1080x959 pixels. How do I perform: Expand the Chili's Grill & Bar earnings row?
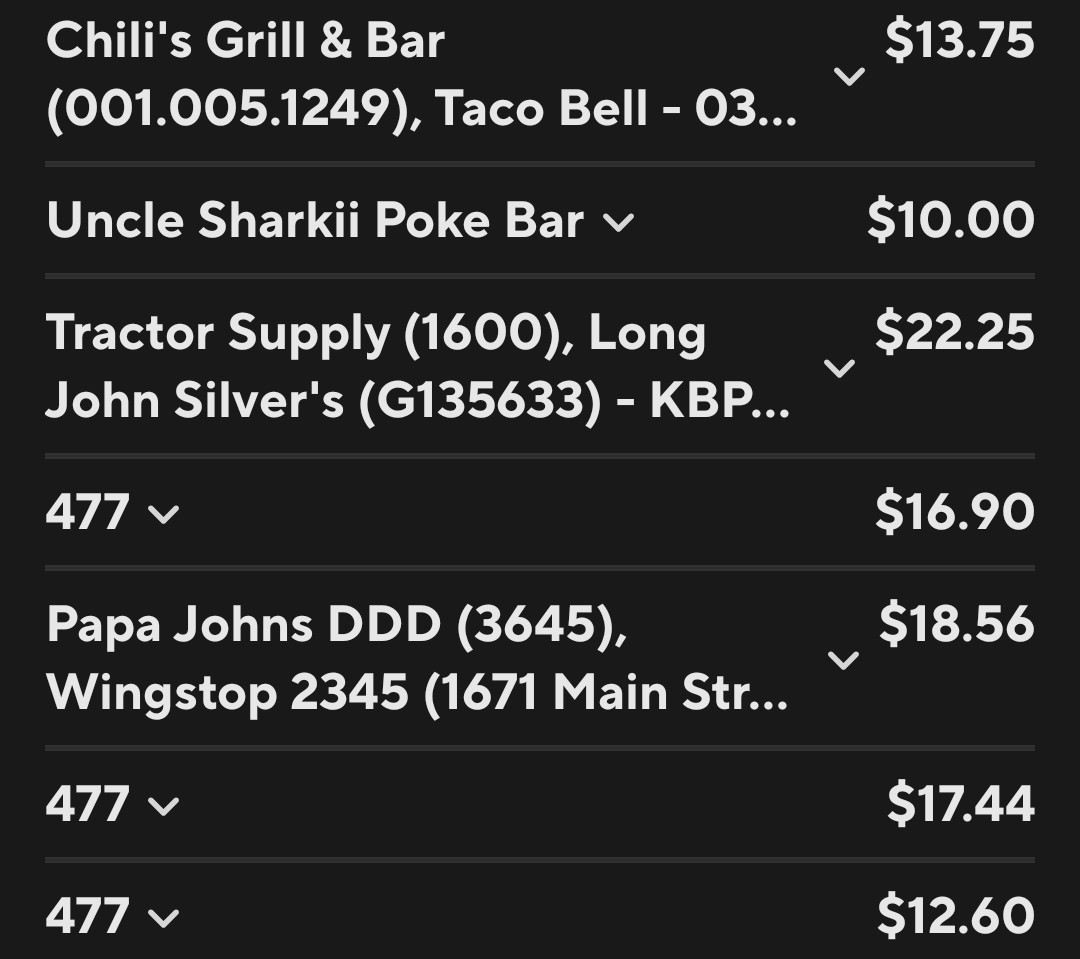[849, 76]
